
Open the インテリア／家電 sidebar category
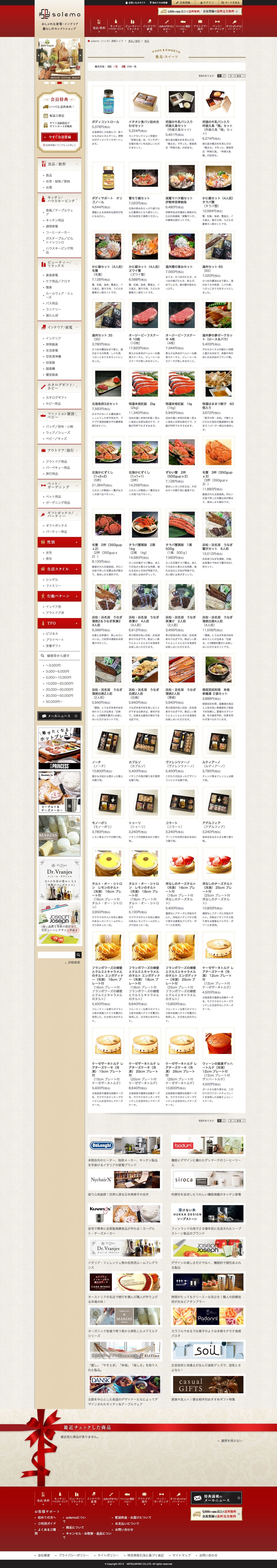[60, 327]
